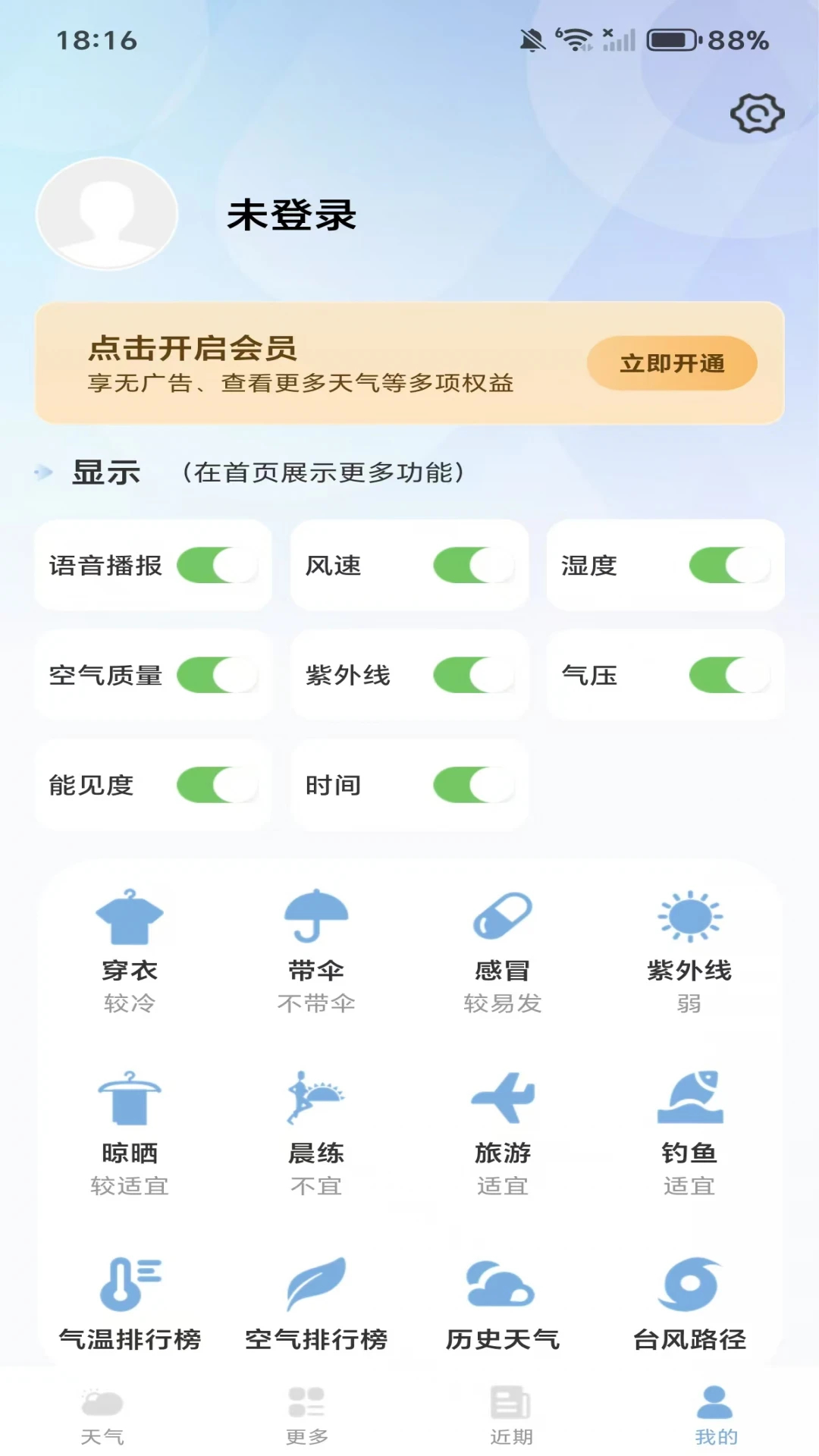The image size is (819, 1456).
Task: Toggle the 能见度 visibility switch
Action: point(215,786)
